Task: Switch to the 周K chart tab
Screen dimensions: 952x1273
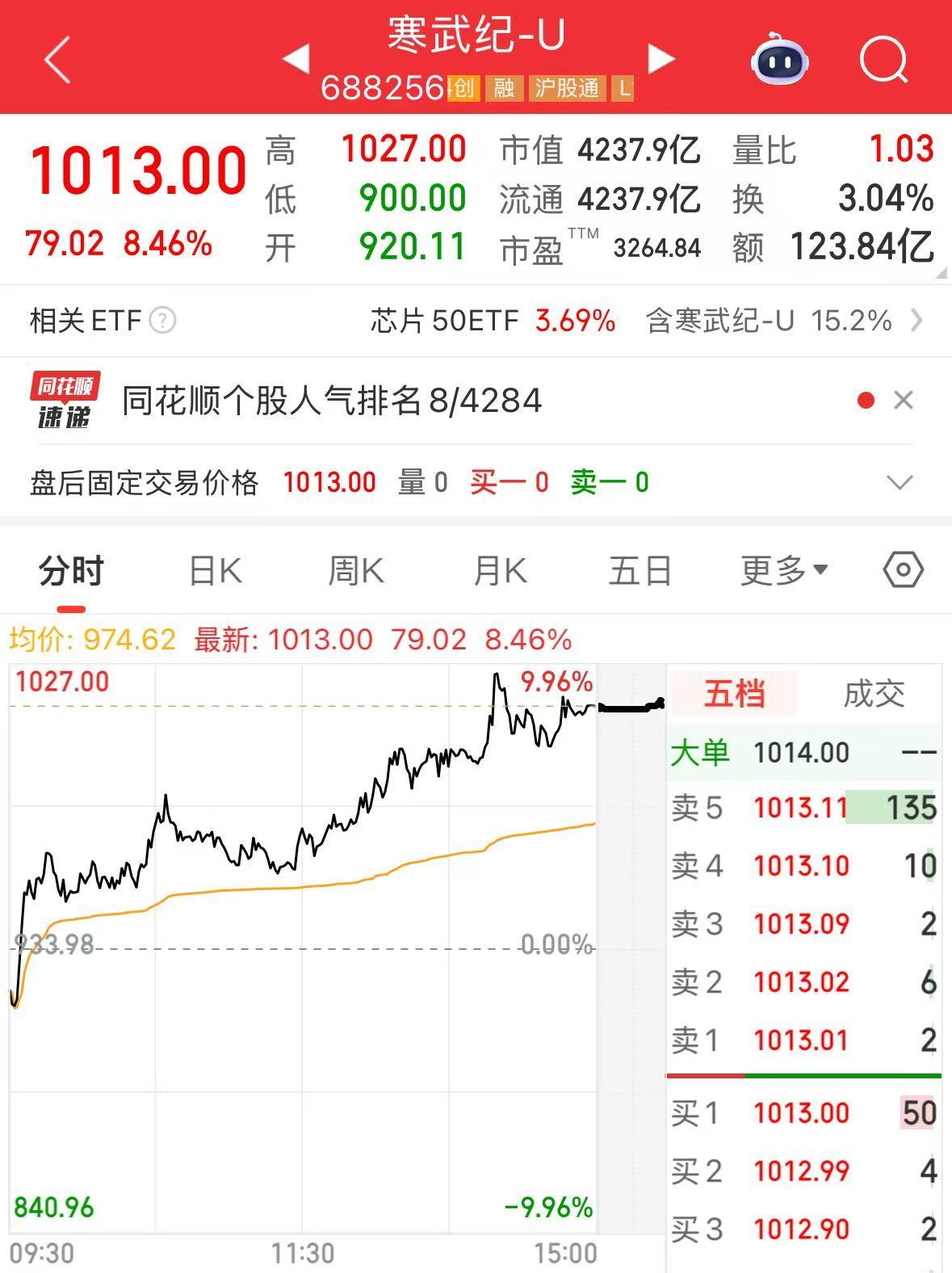Action: (x=356, y=571)
